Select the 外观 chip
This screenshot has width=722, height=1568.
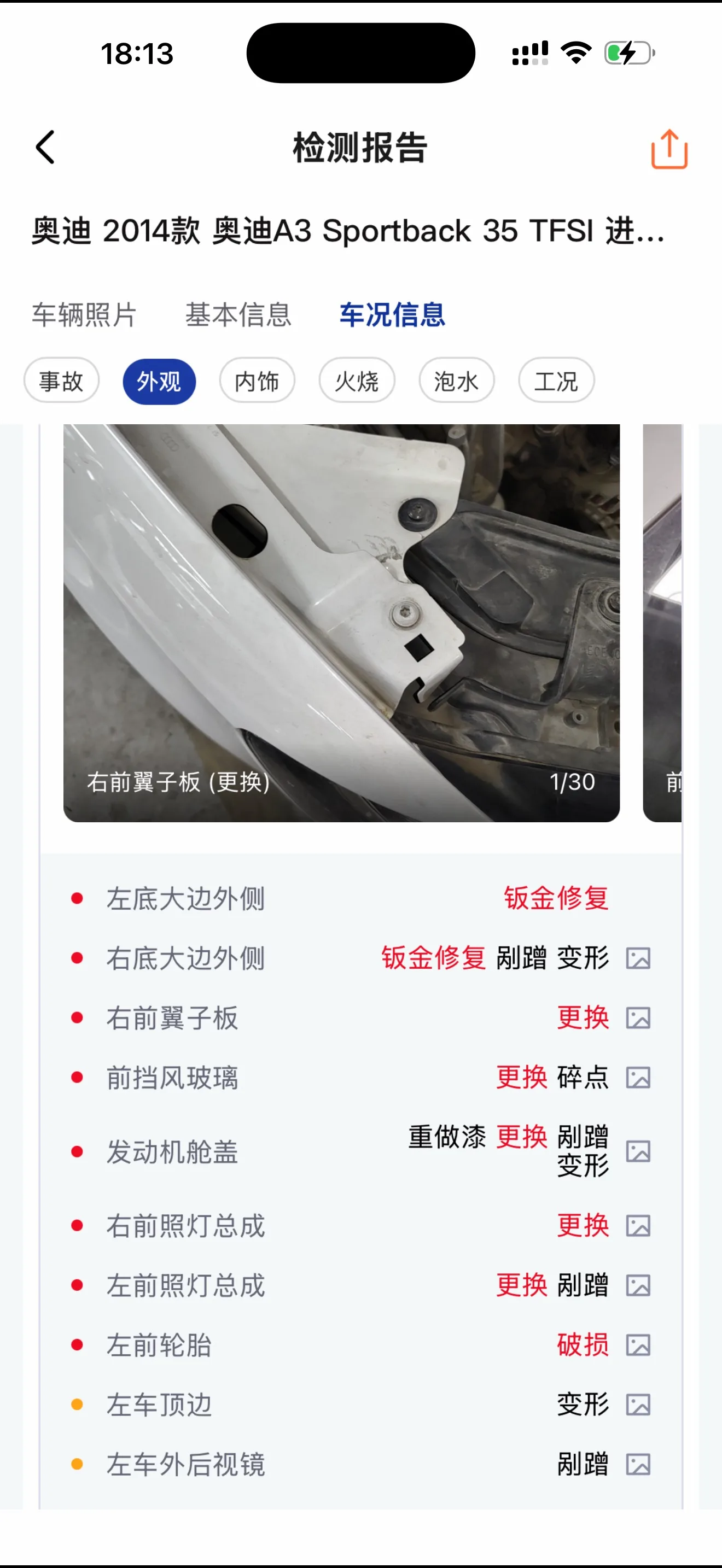tap(159, 381)
